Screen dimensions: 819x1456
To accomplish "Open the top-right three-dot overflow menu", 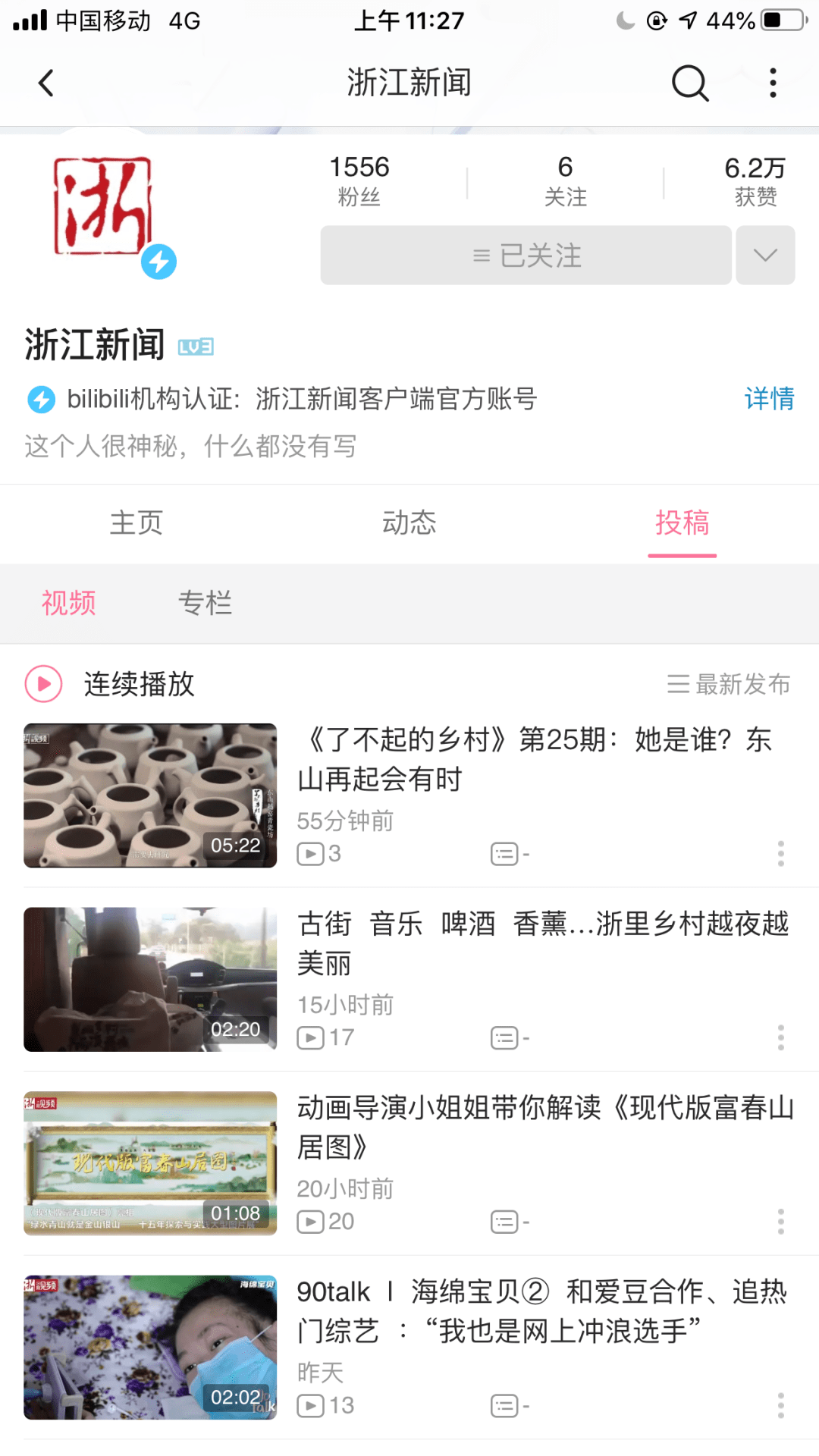I will tap(773, 83).
